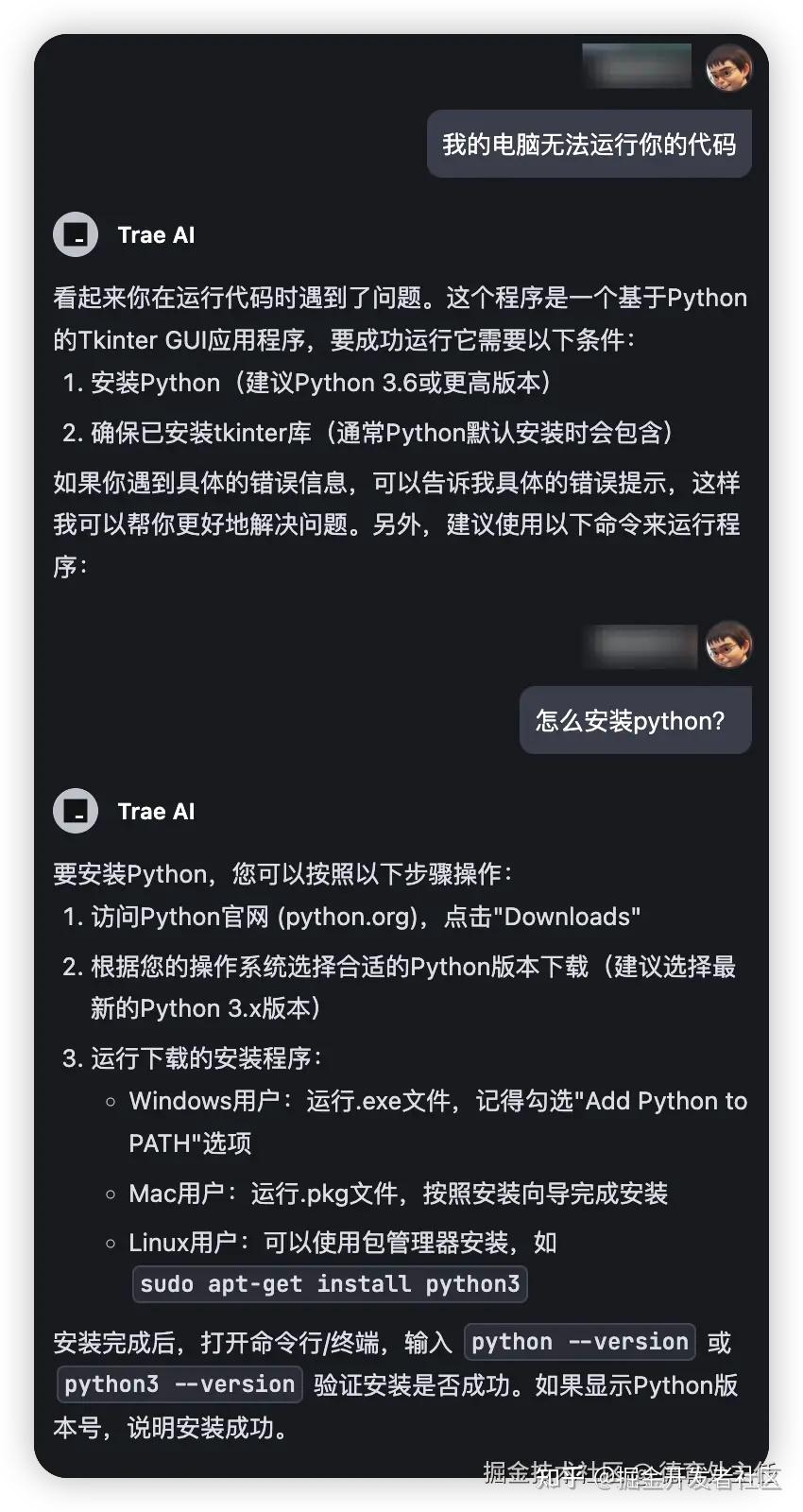Select the message bubble 我的电脑无法运行你的代码
The height and width of the screenshot is (1512, 803).
(589, 144)
